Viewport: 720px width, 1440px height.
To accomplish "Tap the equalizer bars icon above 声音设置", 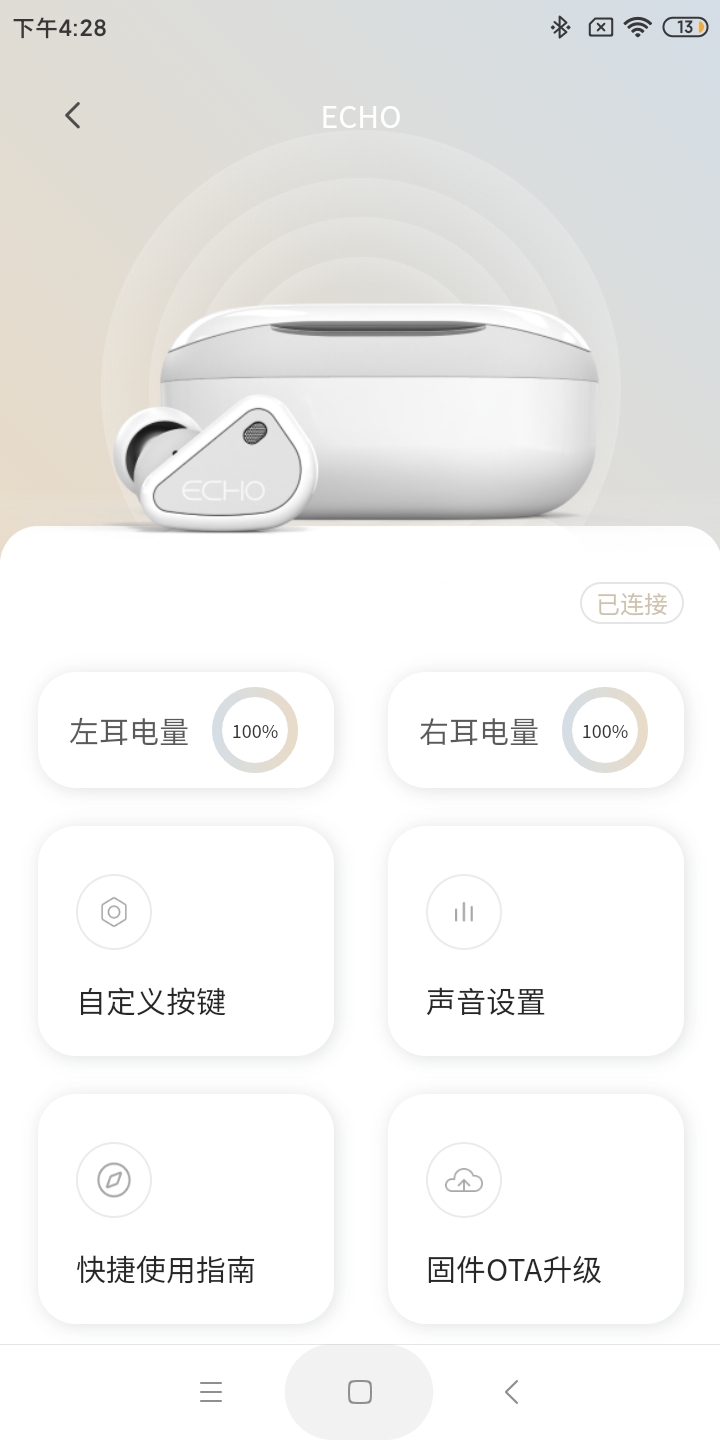I will coord(464,912).
